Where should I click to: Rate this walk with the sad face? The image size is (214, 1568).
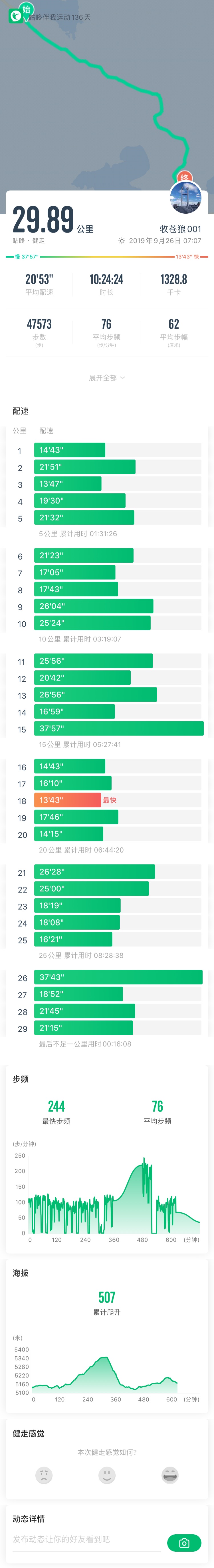coord(44,1475)
